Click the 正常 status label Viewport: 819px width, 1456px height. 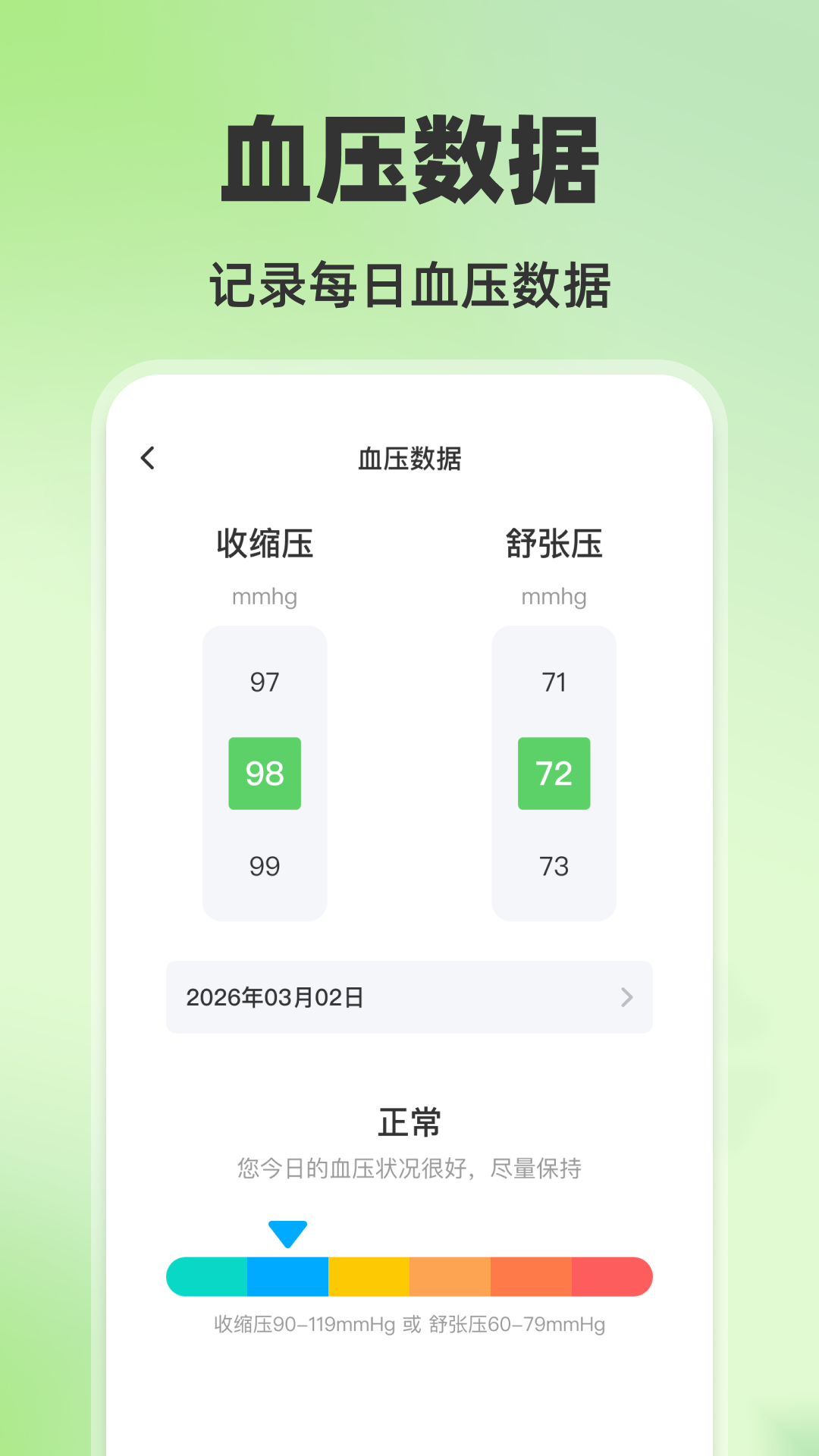pos(409,1123)
